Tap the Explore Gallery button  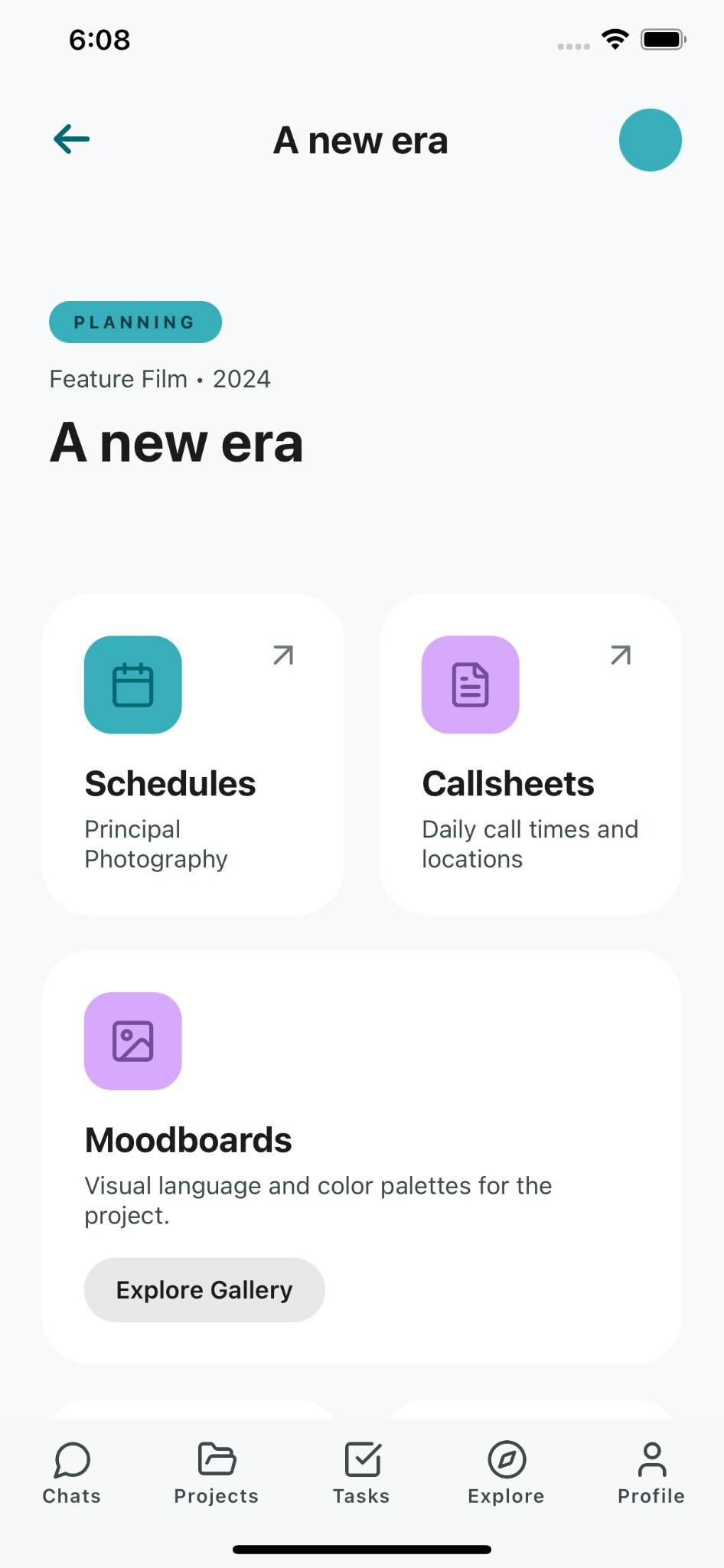(x=204, y=1289)
